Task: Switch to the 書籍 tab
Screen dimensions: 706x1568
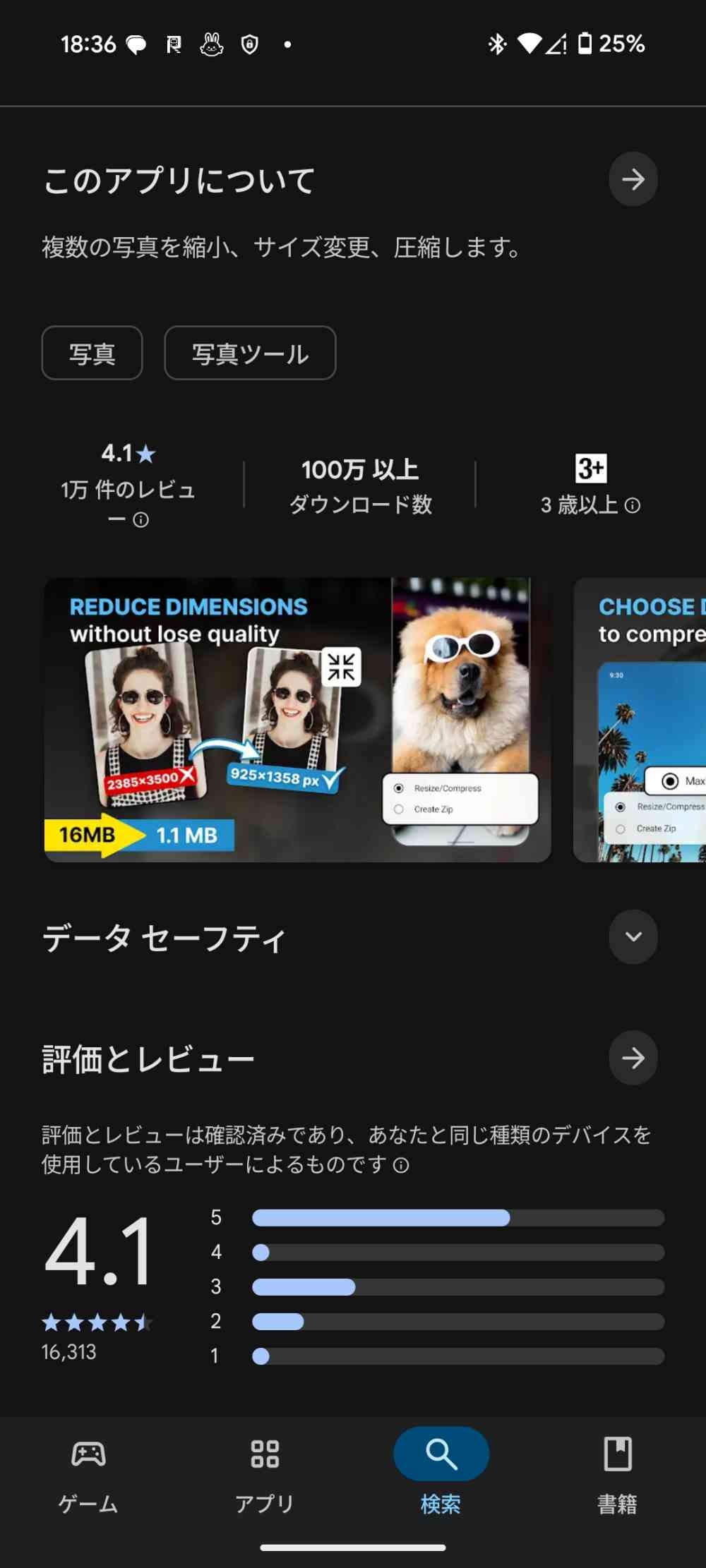Action: [x=617, y=1472]
